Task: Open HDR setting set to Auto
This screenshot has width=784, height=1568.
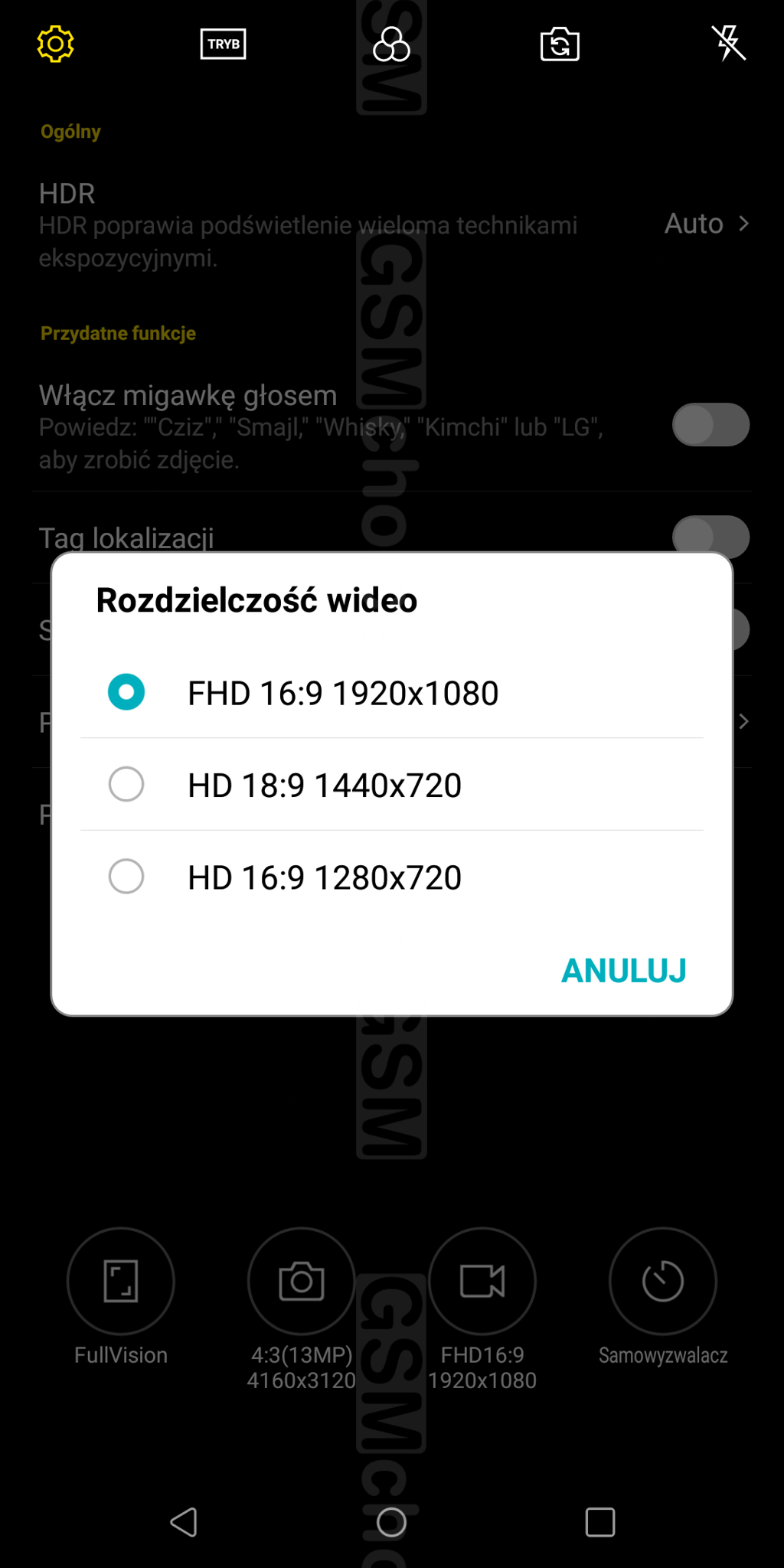Action: pos(392,224)
